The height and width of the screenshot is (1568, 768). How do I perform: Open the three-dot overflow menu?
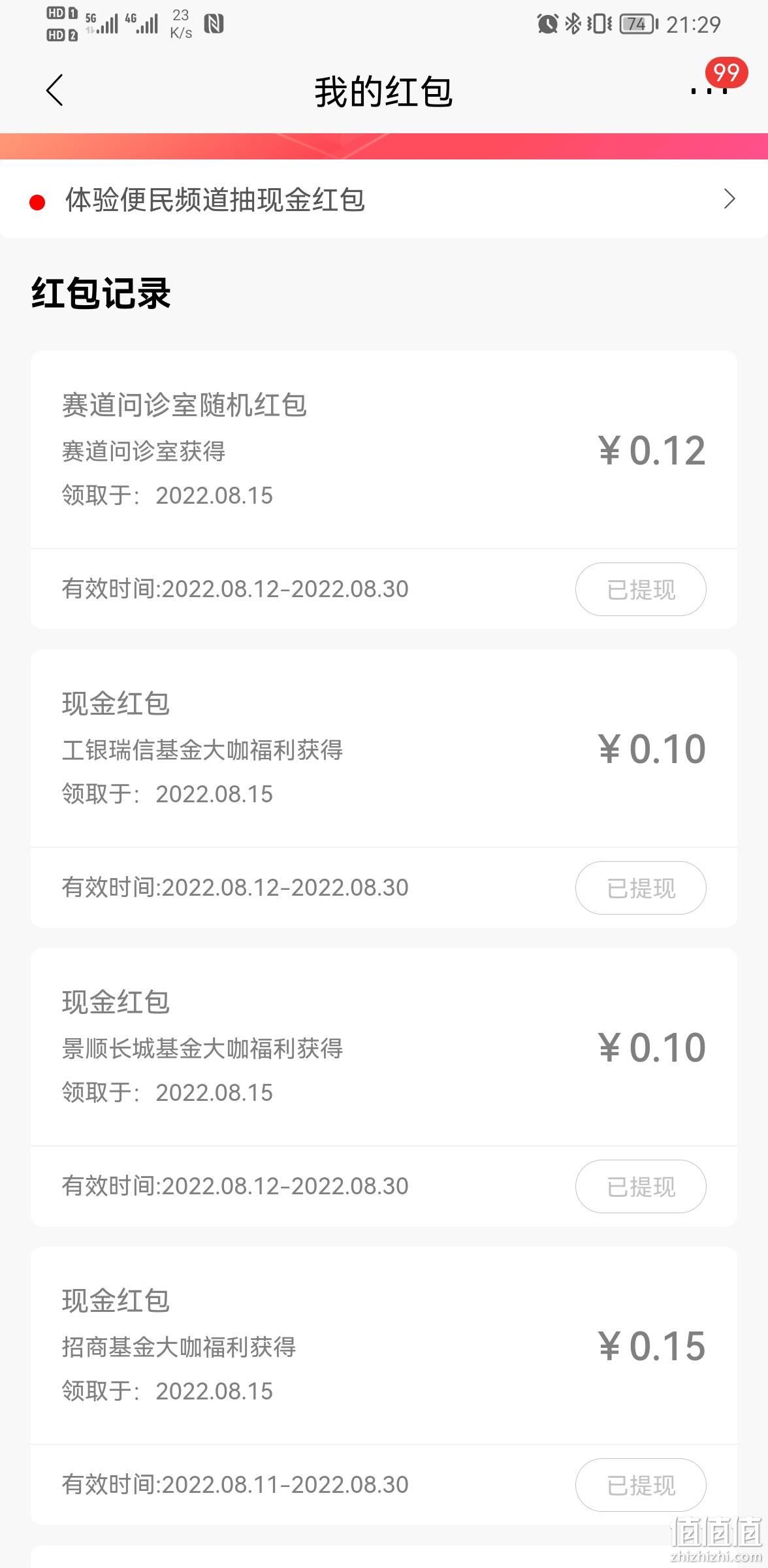709,91
